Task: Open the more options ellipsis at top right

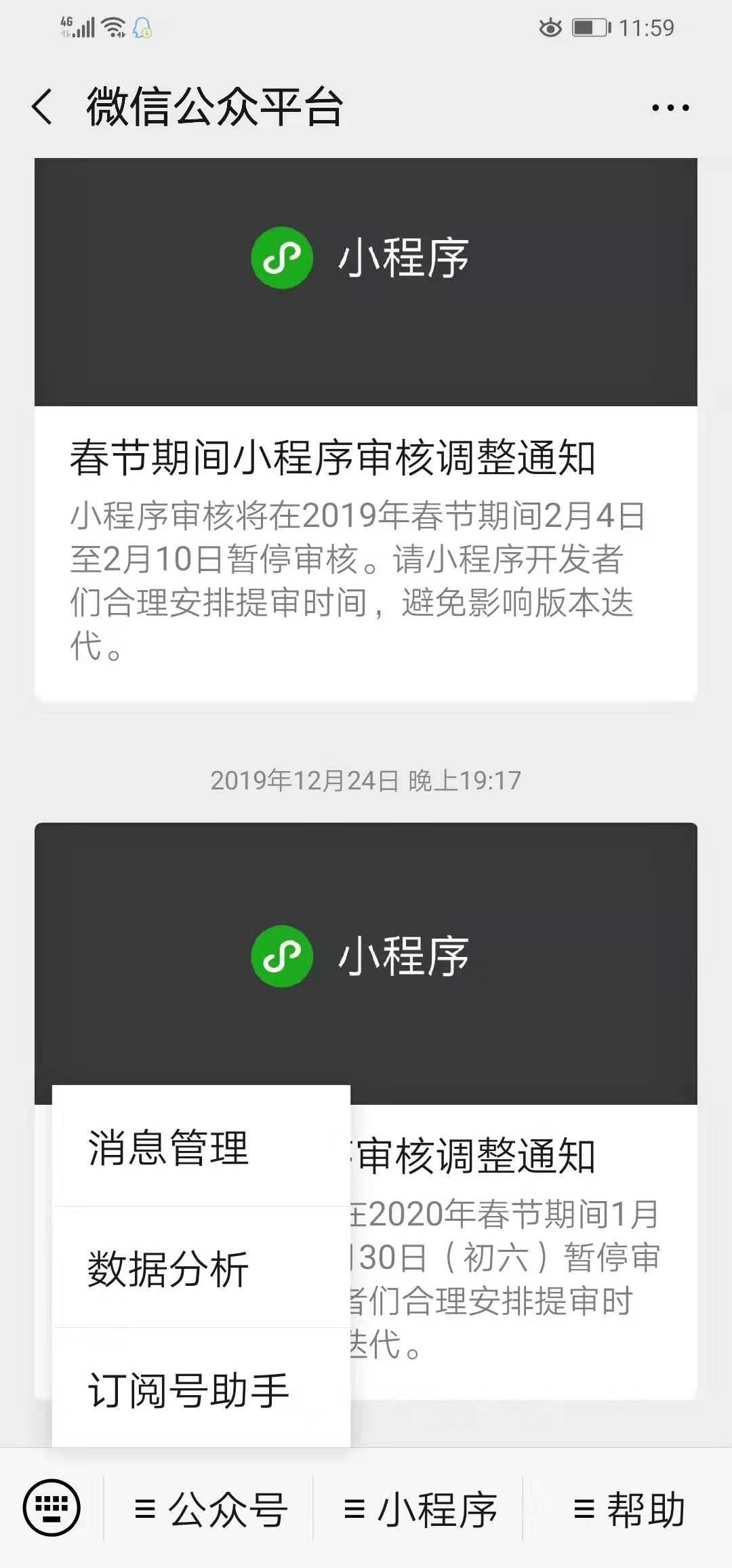Action: (x=670, y=107)
